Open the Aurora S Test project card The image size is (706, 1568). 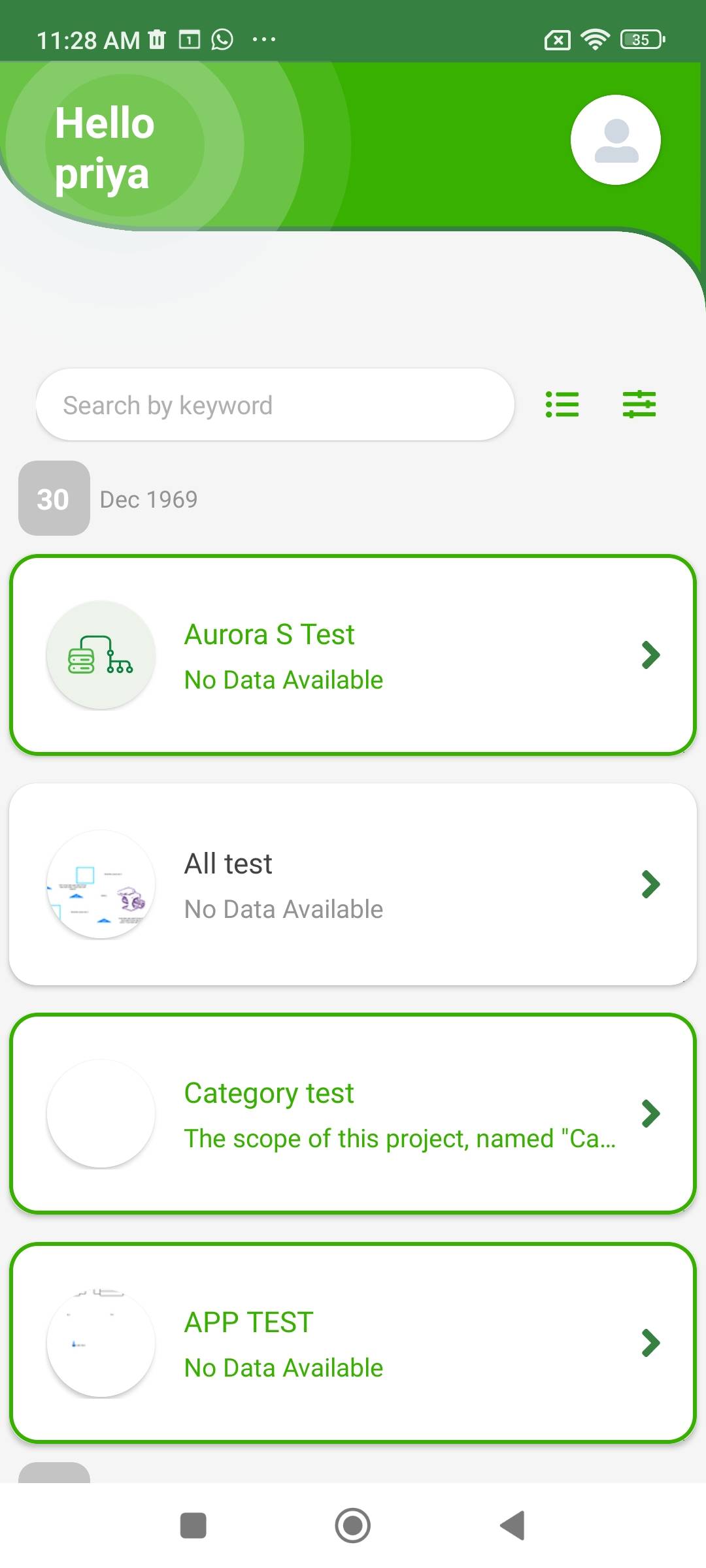click(x=353, y=655)
